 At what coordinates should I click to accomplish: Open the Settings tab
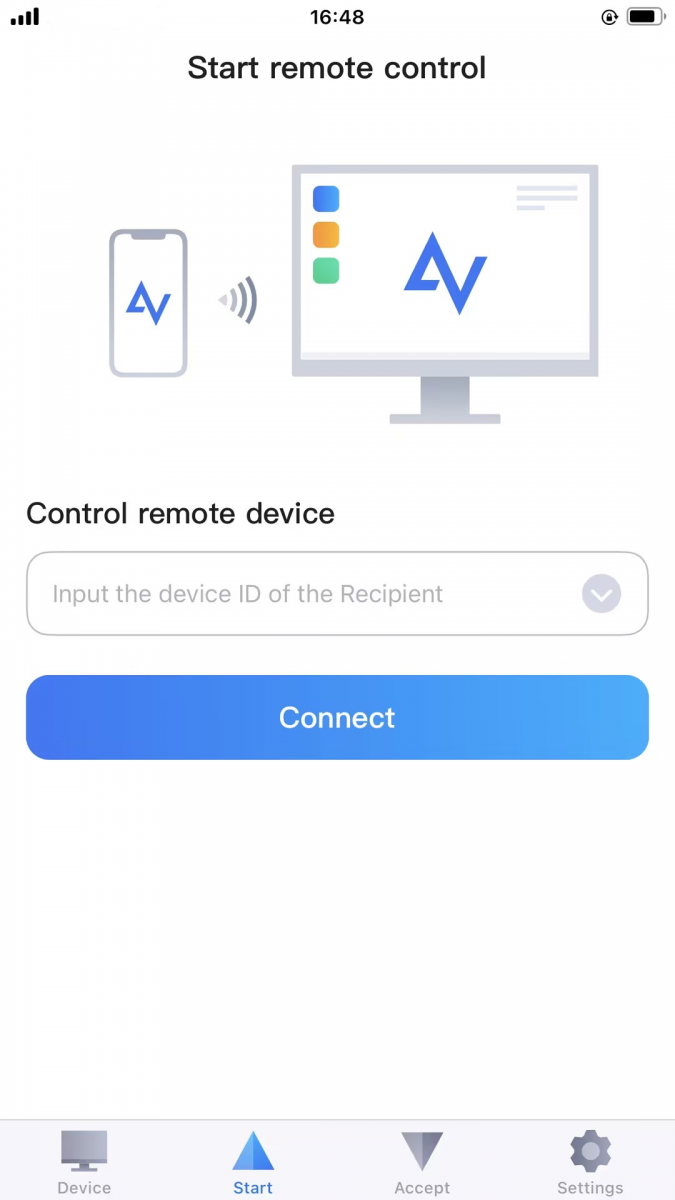pos(590,1161)
